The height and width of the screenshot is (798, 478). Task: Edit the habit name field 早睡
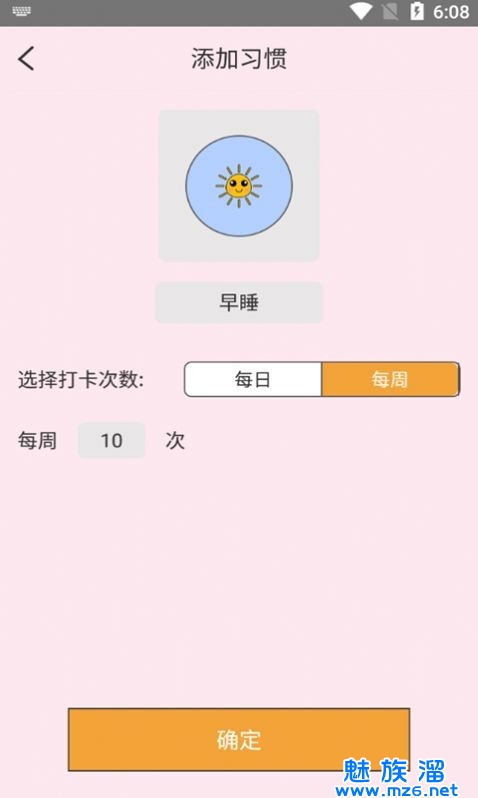click(x=239, y=302)
